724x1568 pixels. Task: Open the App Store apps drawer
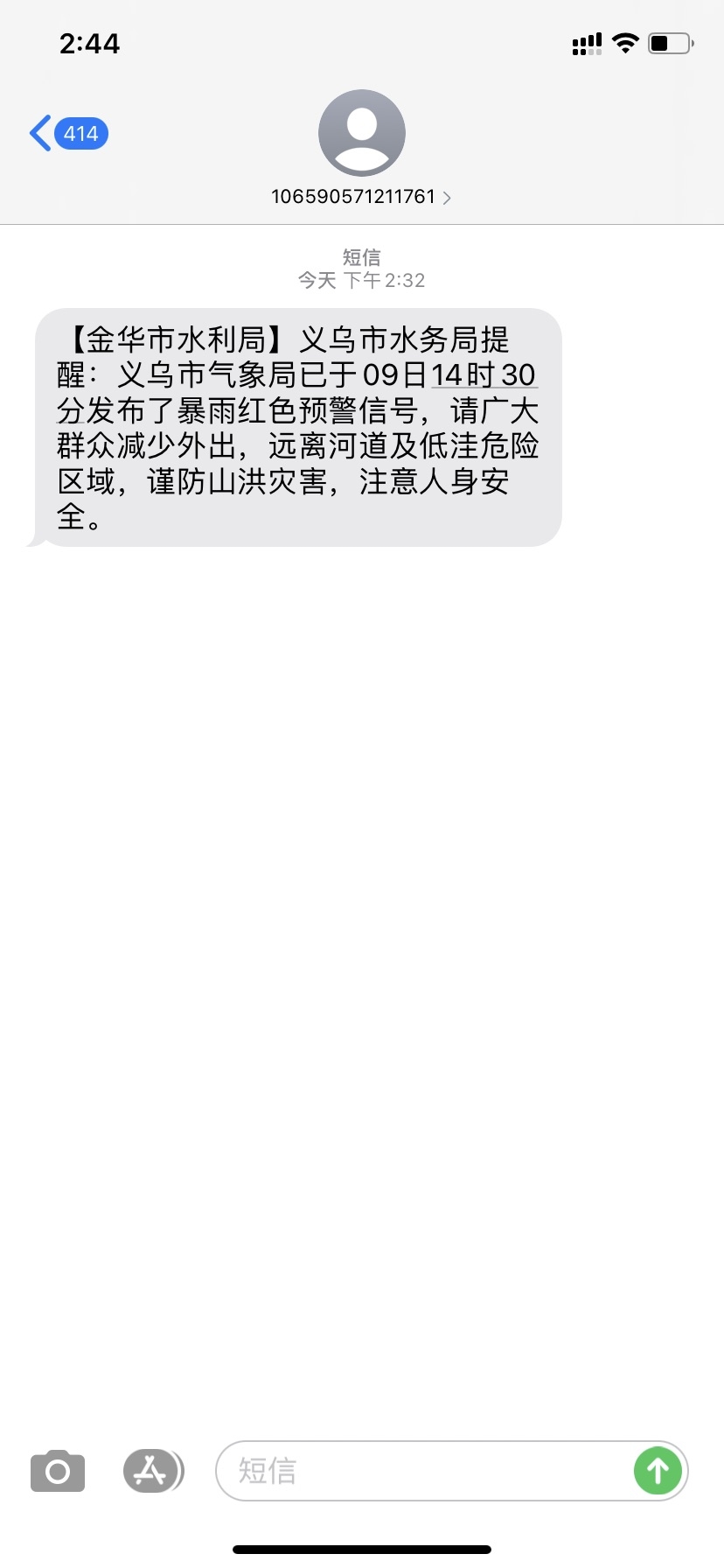click(152, 1471)
